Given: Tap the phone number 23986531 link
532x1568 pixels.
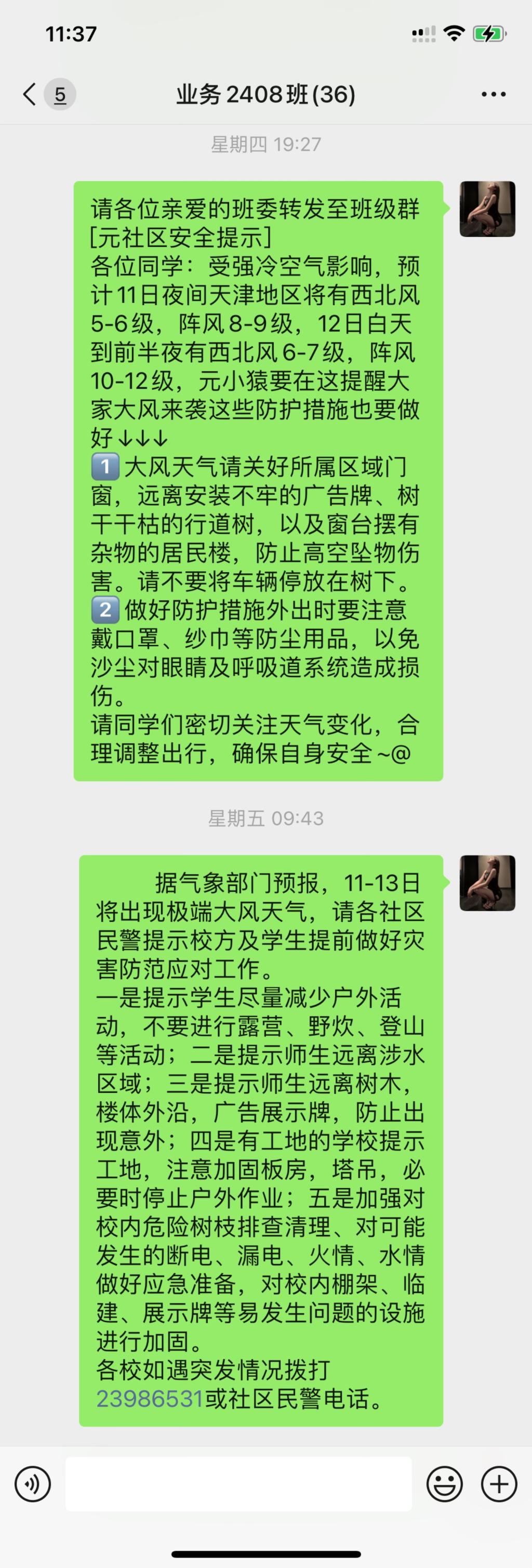Looking at the screenshot, I should (x=149, y=1398).
